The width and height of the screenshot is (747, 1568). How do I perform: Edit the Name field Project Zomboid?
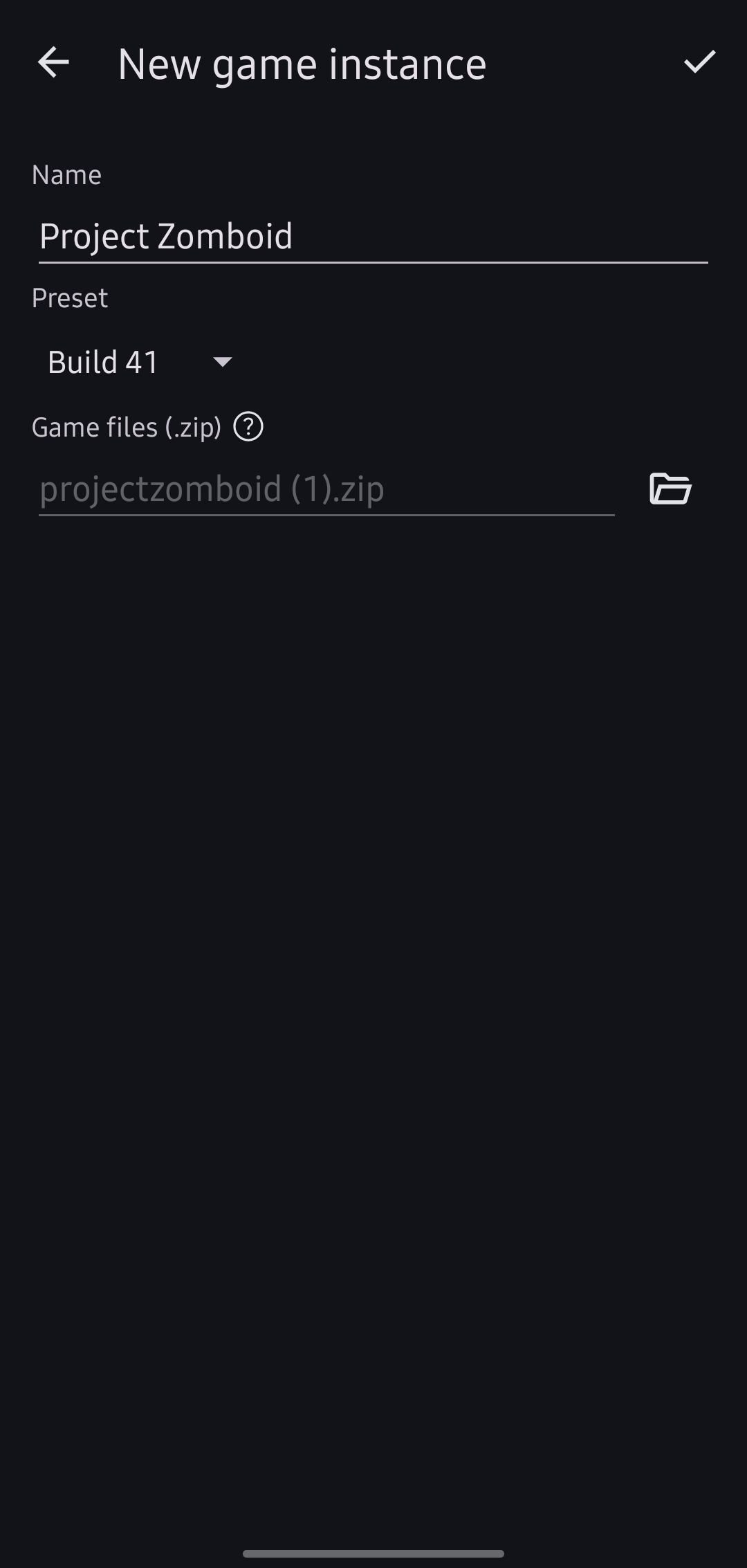click(x=372, y=237)
